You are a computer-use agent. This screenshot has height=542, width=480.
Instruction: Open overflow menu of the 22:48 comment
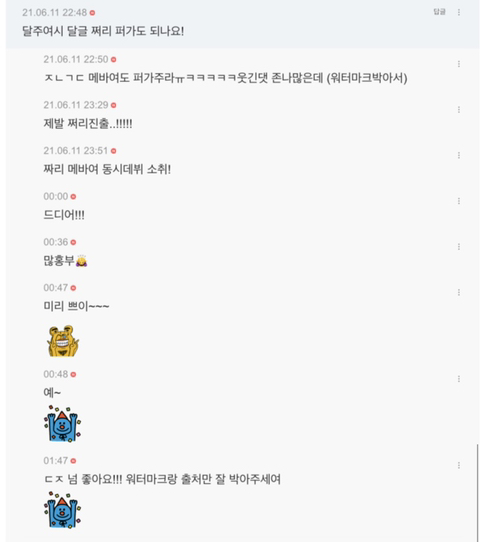[459, 12]
